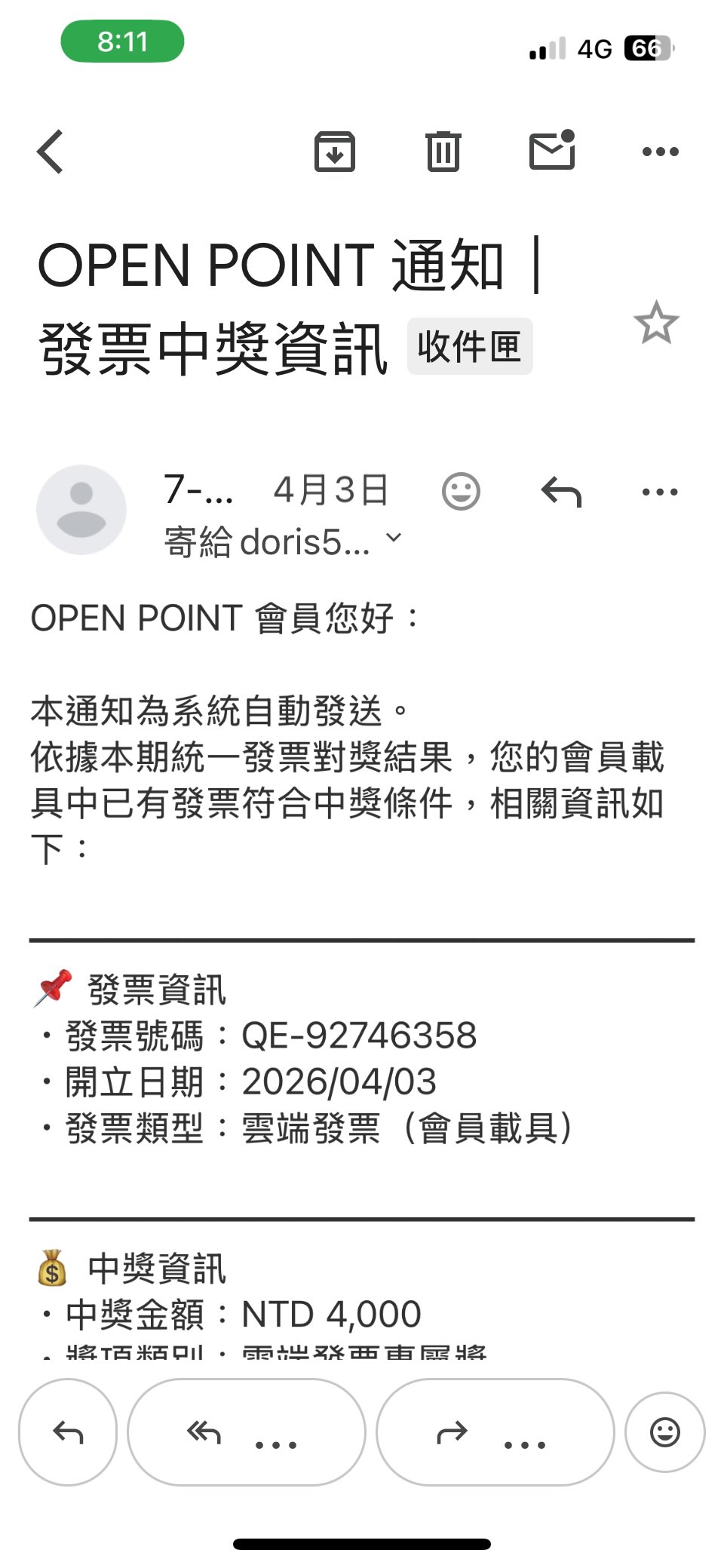724x1568 pixels.
Task: Archive this email
Action: pos(334,152)
